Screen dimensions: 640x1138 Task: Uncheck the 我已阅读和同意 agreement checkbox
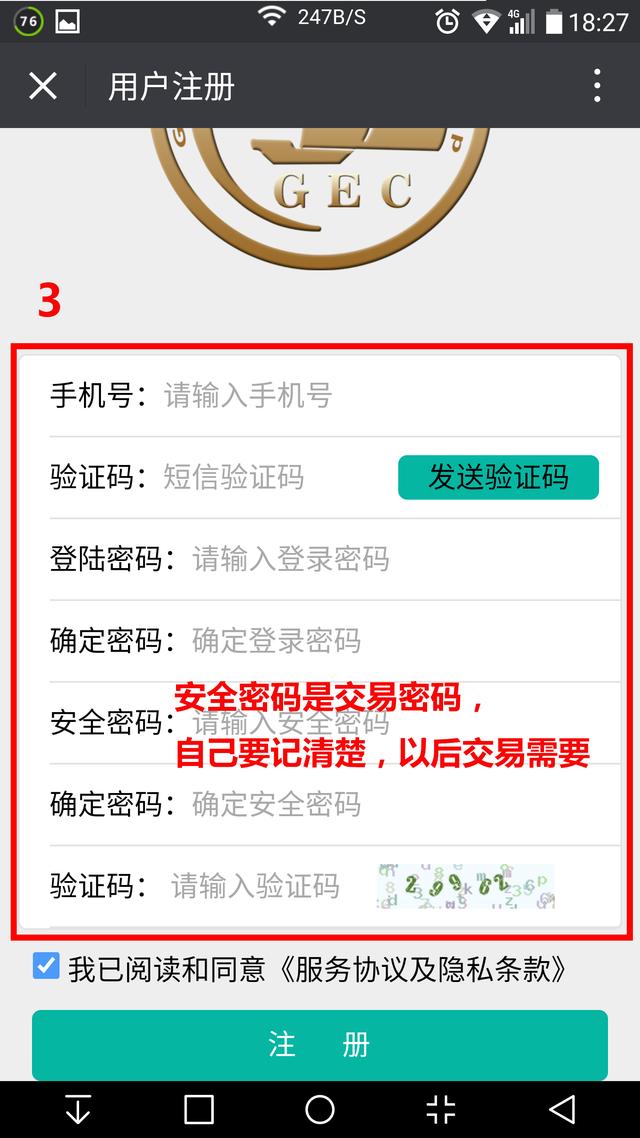pos(46,966)
